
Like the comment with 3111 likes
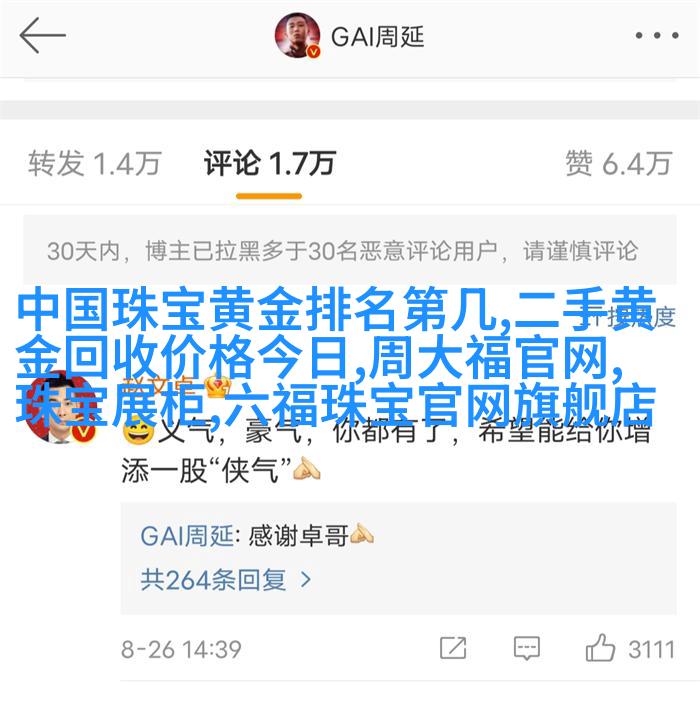coord(602,648)
